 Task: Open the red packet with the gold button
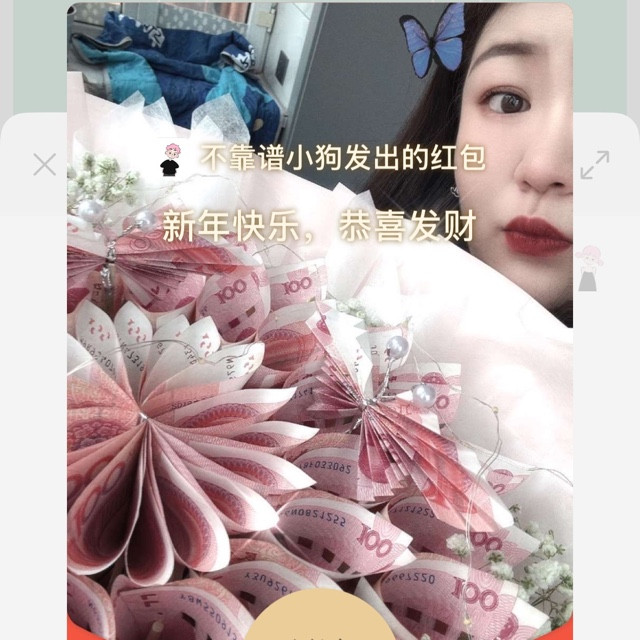(320, 620)
